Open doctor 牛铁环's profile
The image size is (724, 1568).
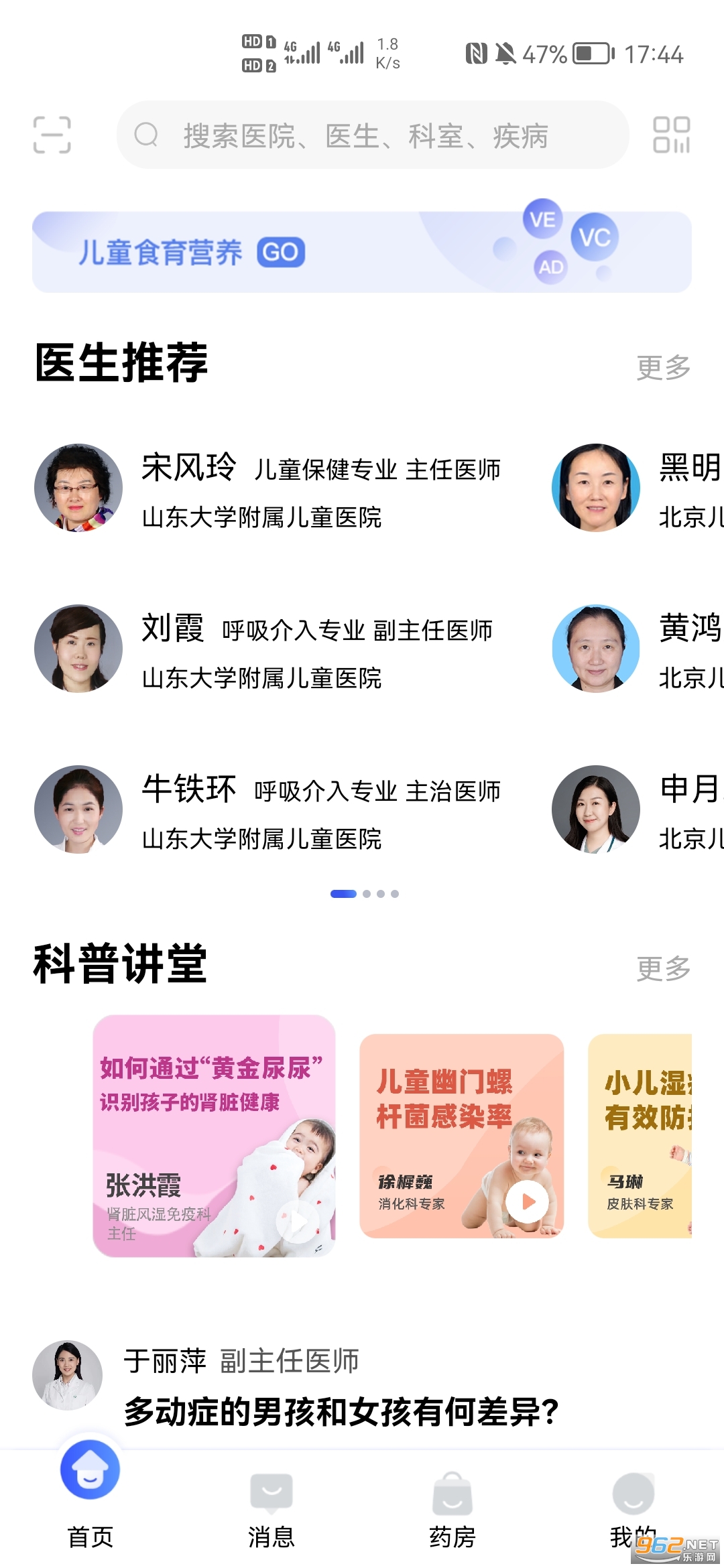click(268, 809)
